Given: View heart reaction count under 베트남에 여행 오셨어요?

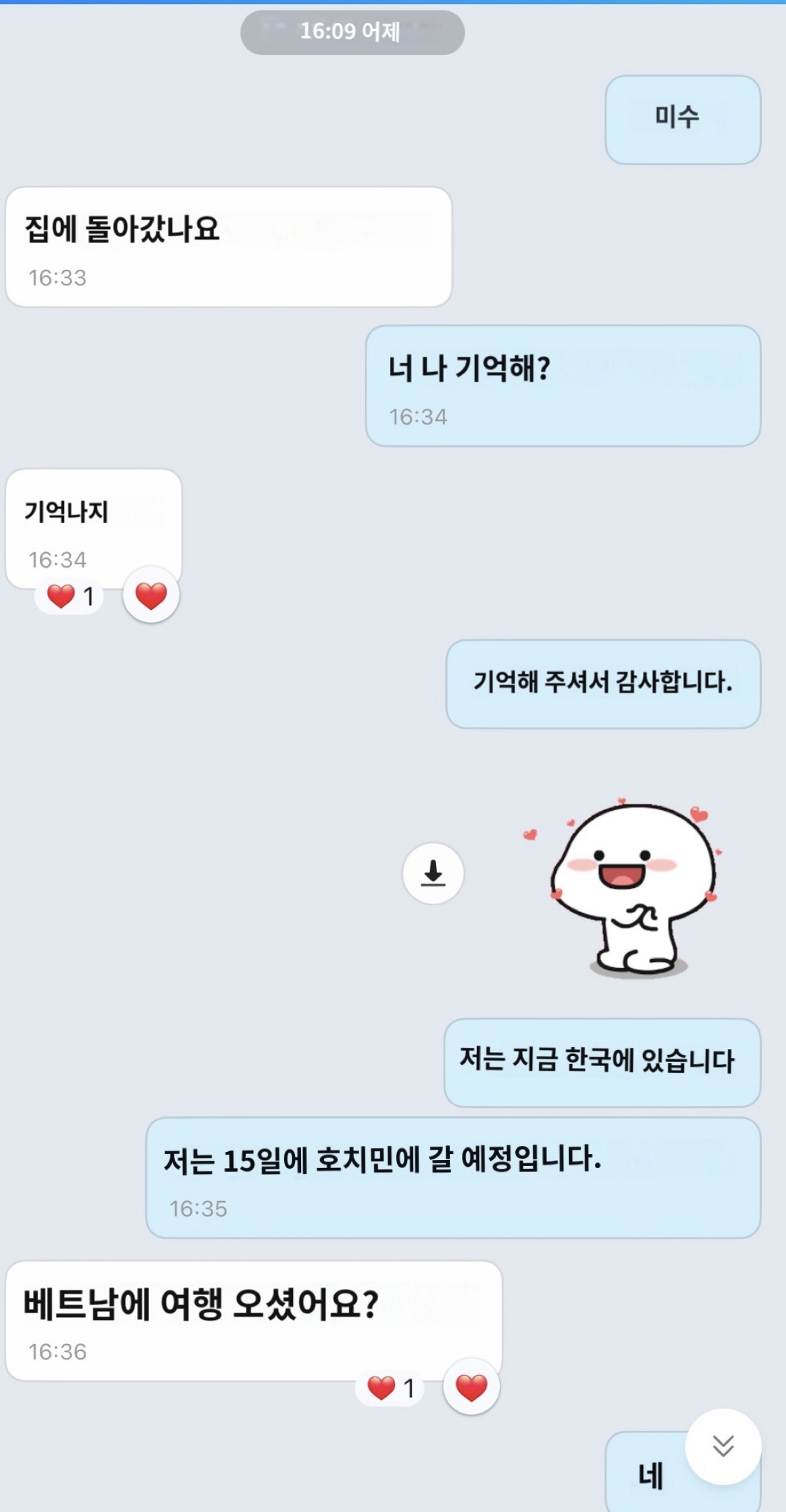Looking at the screenshot, I should pyautogui.click(x=390, y=1387).
